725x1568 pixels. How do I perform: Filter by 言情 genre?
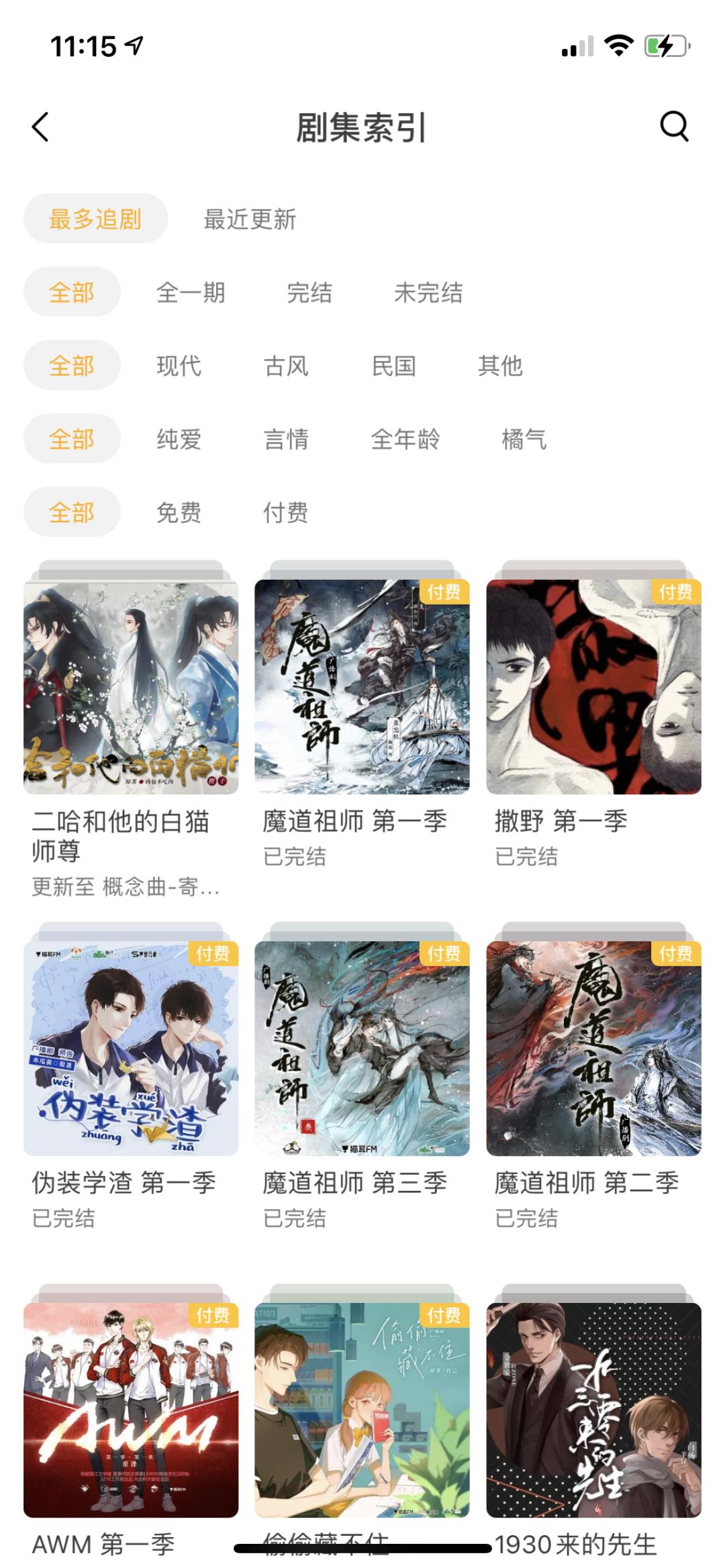point(286,439)
